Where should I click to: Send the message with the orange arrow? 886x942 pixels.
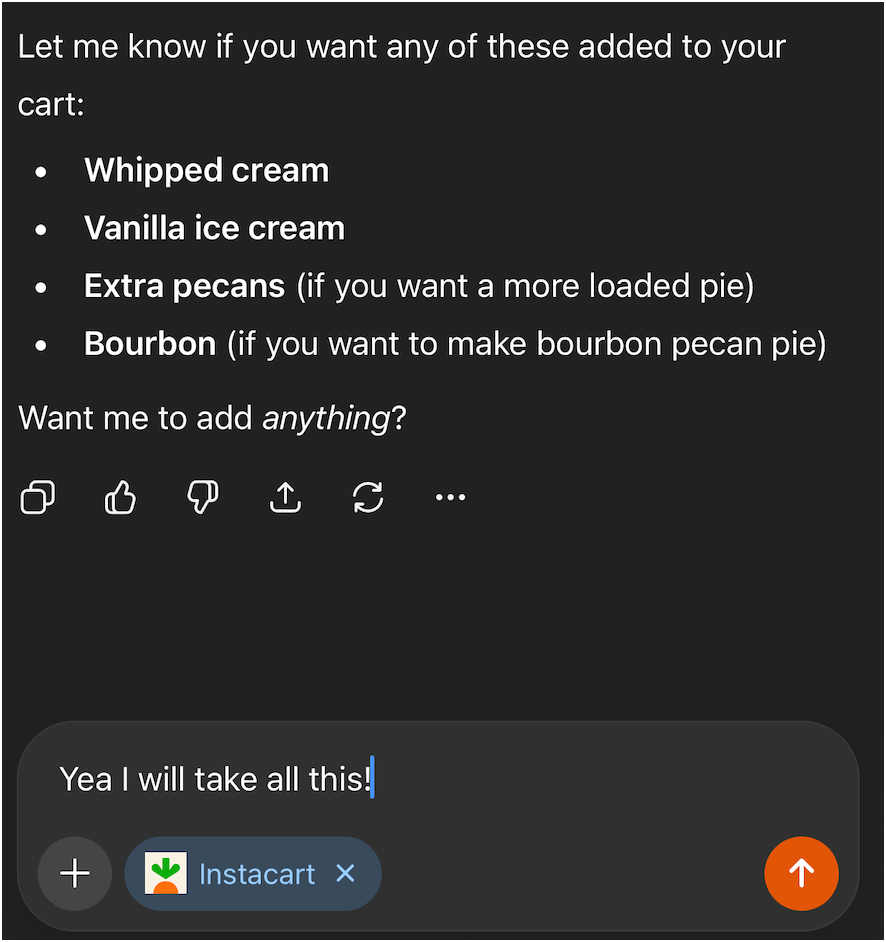pyautogui.click(x=801, y=874)
